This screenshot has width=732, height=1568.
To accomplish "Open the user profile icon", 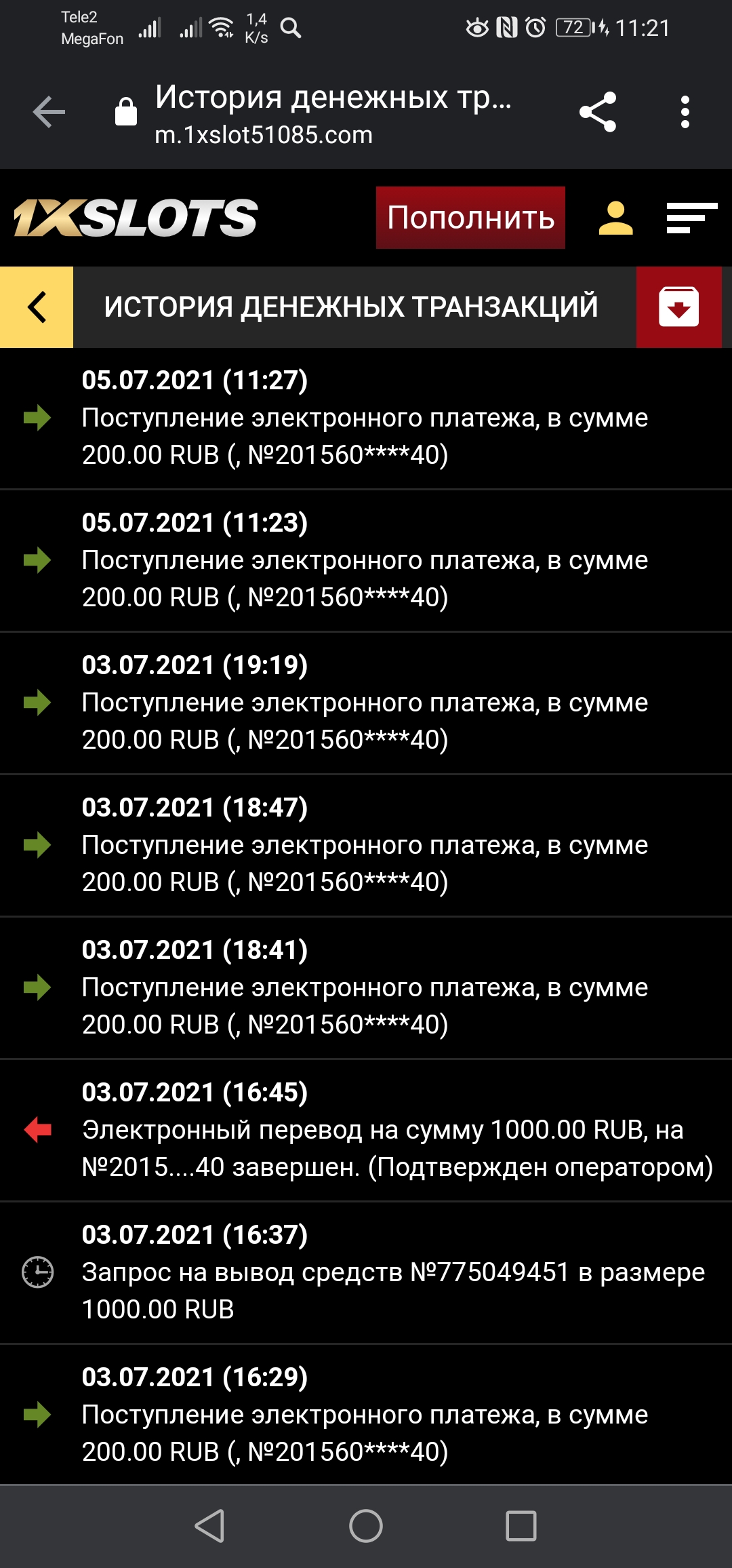I will [x=615, y=218].
